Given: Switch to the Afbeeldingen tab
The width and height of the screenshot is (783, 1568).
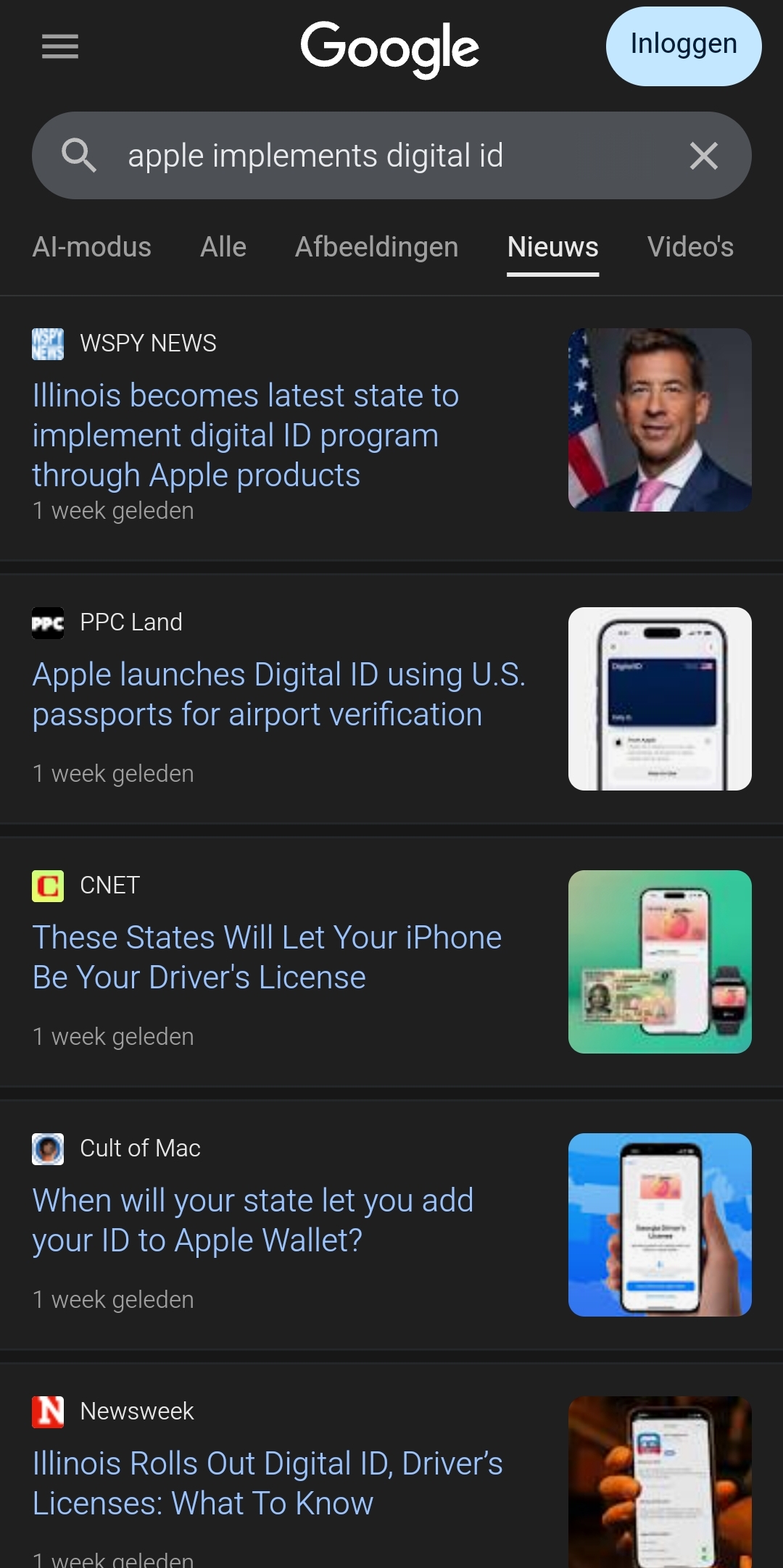Looking at the screenshot, I should (376, 248).
